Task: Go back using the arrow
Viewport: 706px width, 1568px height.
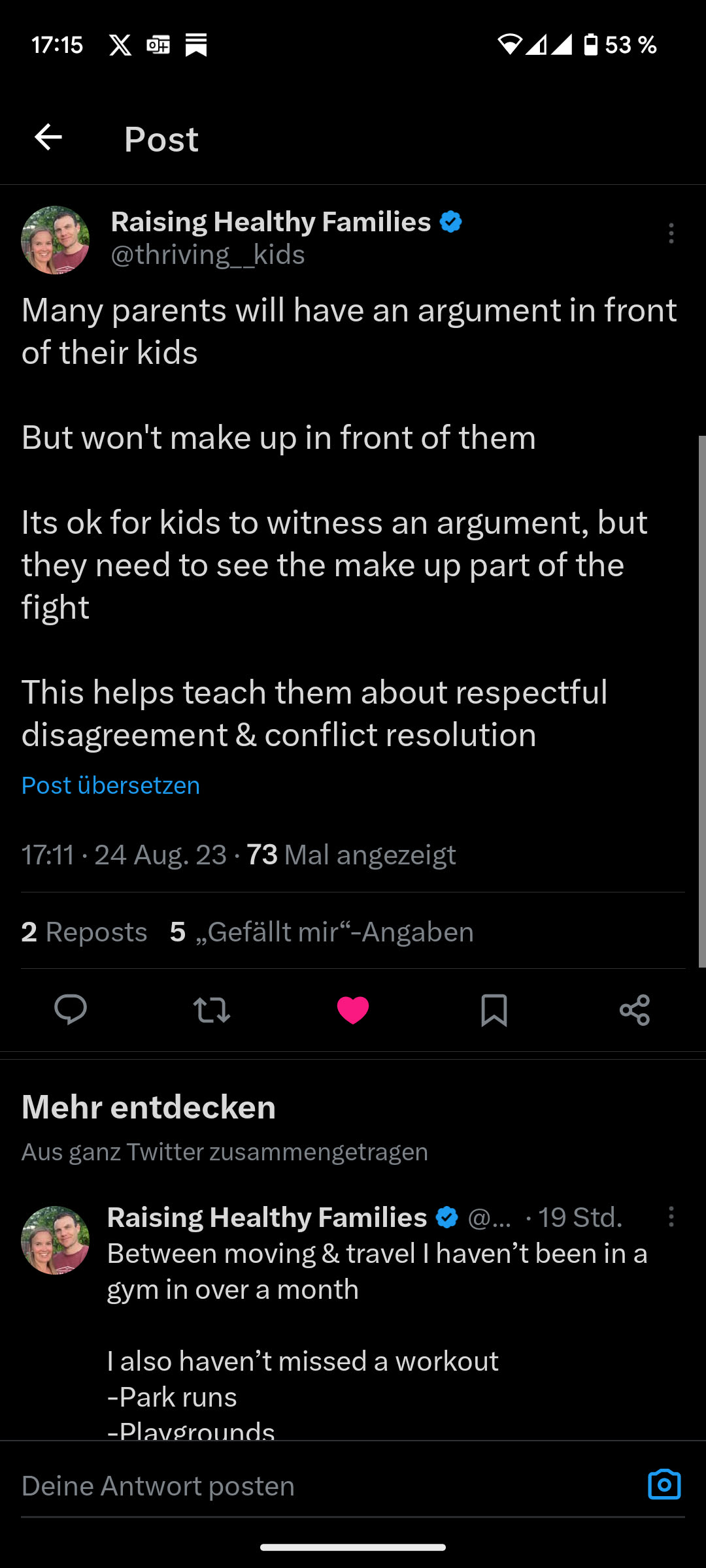Action: [x=48, y=137]
